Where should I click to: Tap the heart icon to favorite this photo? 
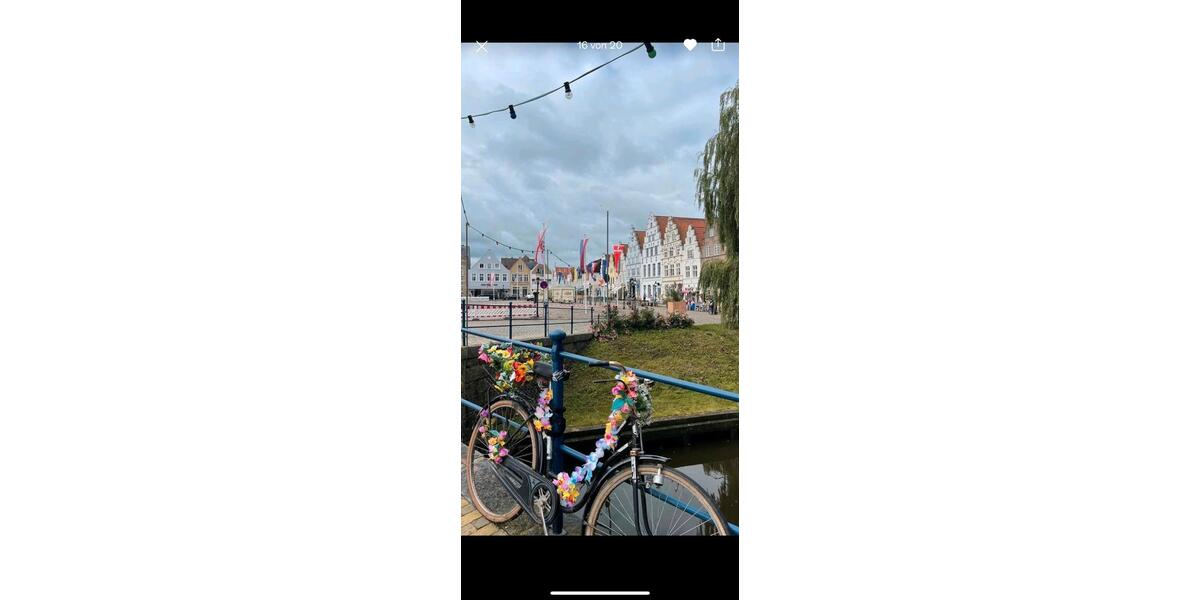[x=690, y=45]
